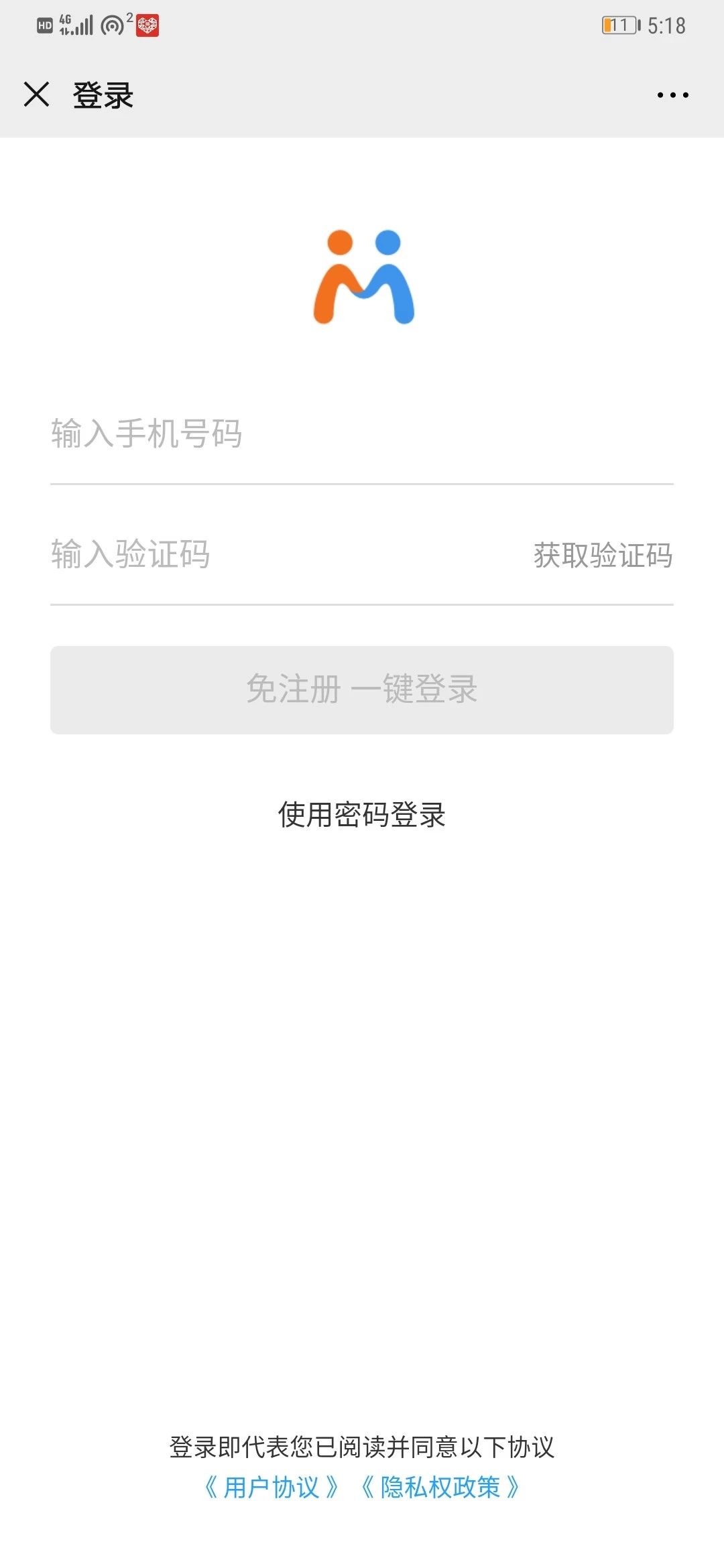Tap 获取验证码 to request a code

[603, 556]
